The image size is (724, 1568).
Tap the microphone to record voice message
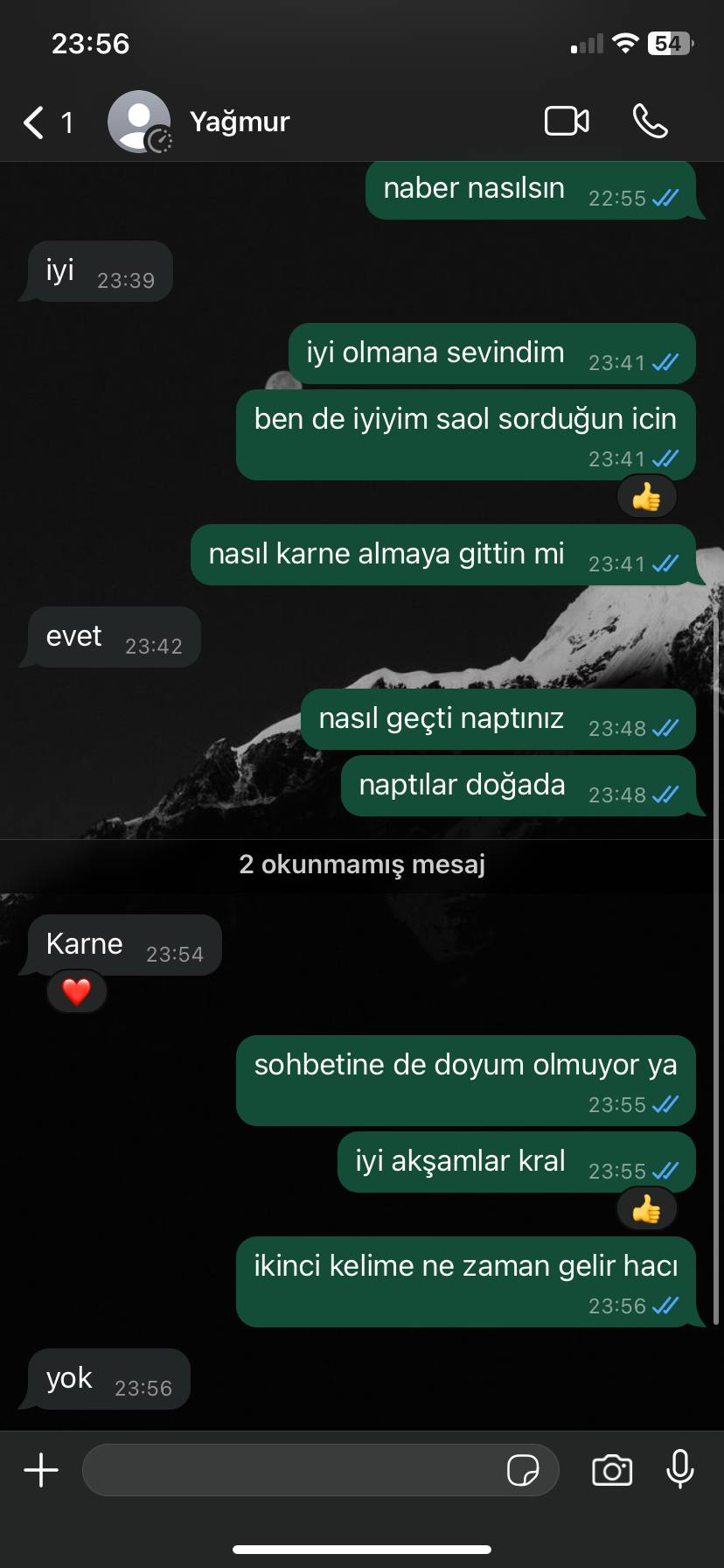coord(679,1469)
